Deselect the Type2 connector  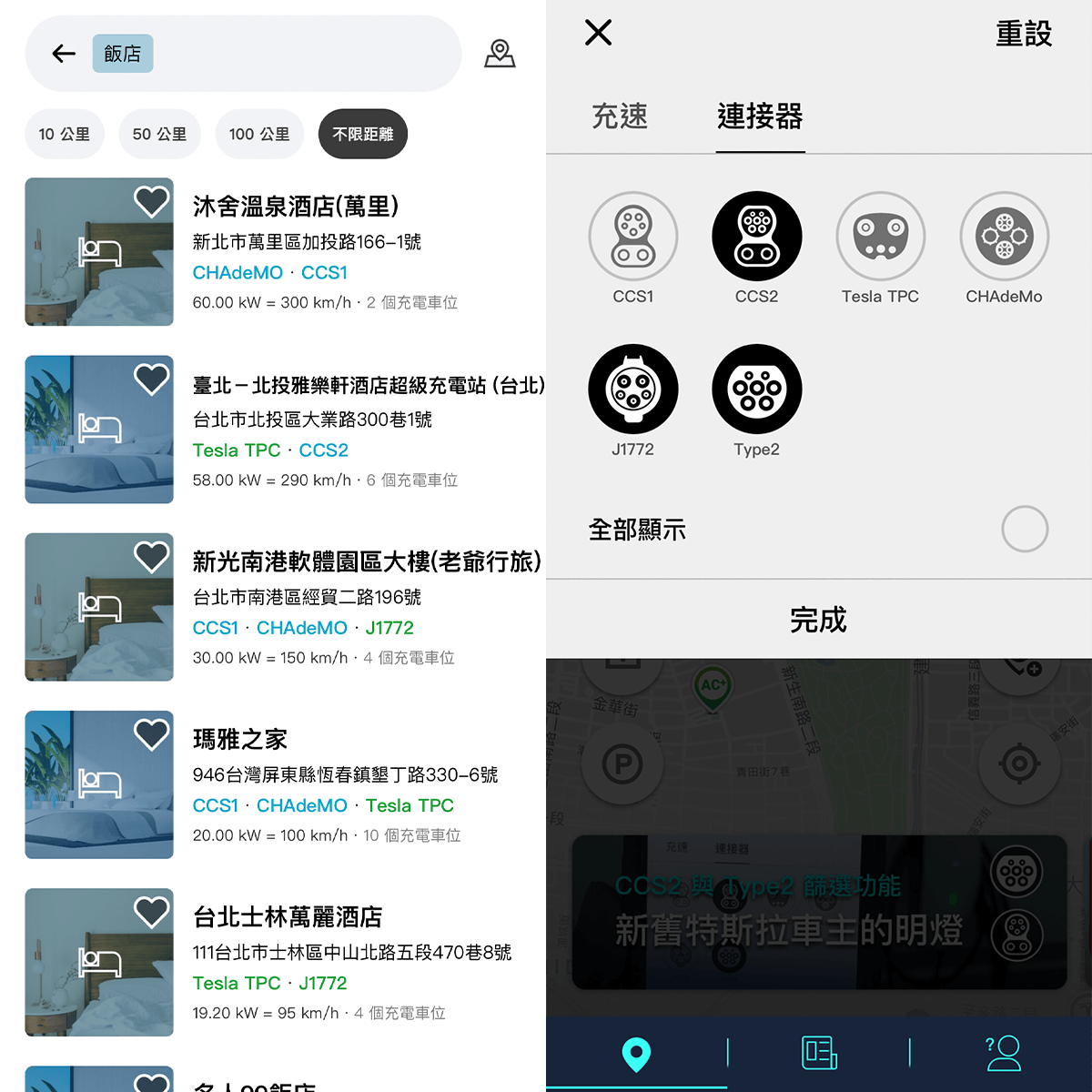[756, 389]
